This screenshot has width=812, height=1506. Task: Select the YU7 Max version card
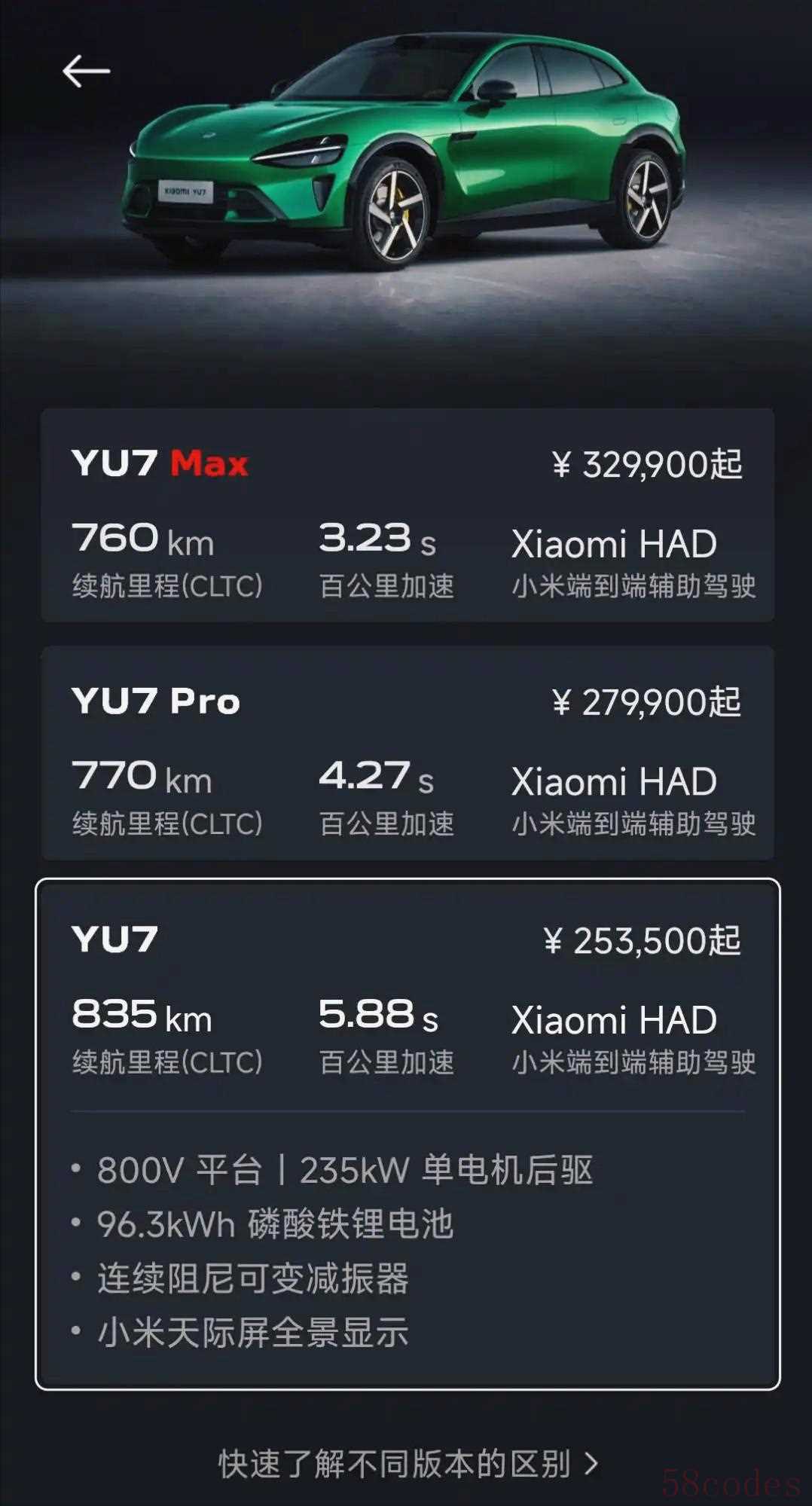(407, 515)
